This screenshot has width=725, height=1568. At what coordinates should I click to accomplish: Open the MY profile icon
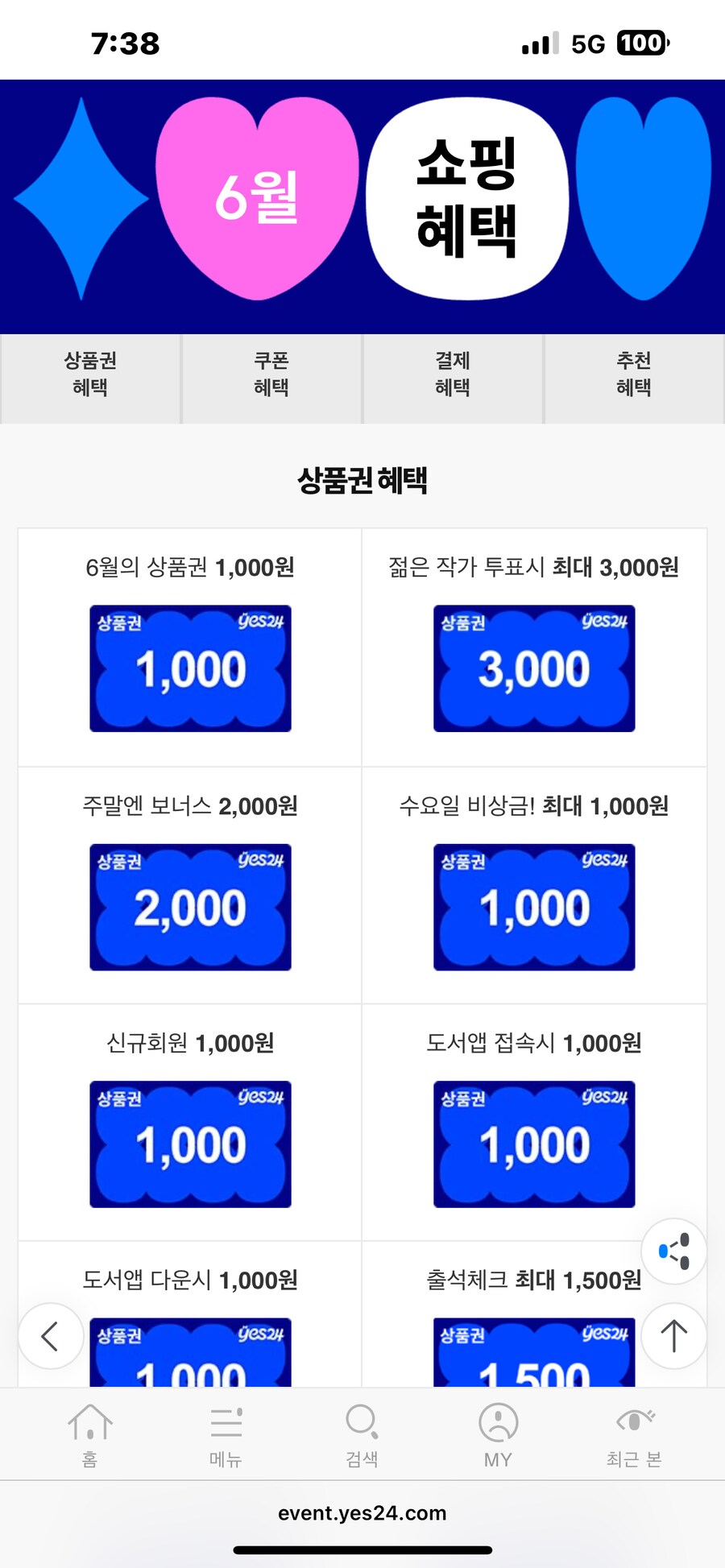coord(498,1434)
